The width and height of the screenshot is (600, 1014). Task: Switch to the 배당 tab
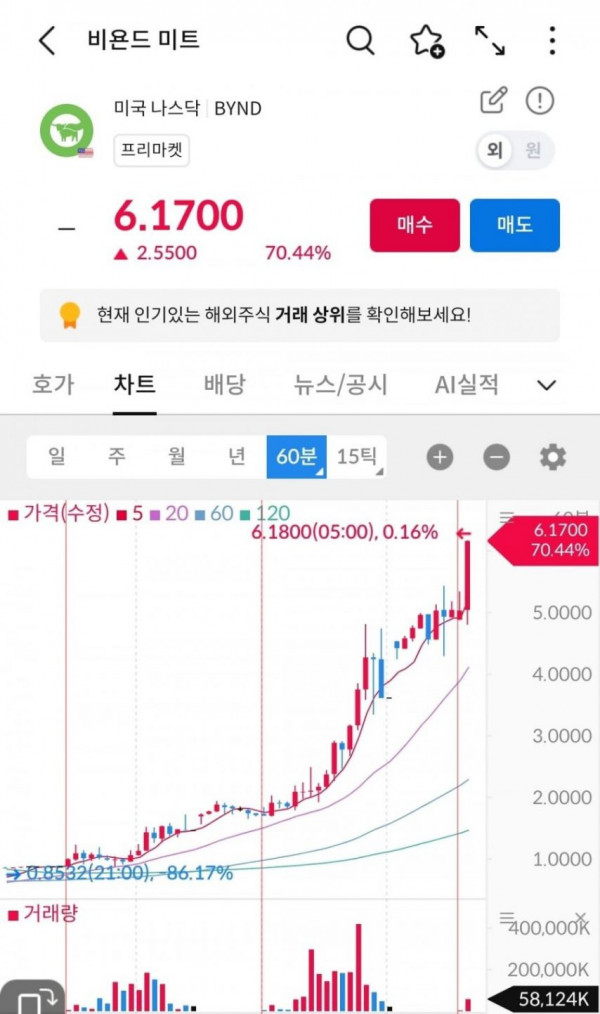pyautogui.click(x=225, y=385)
